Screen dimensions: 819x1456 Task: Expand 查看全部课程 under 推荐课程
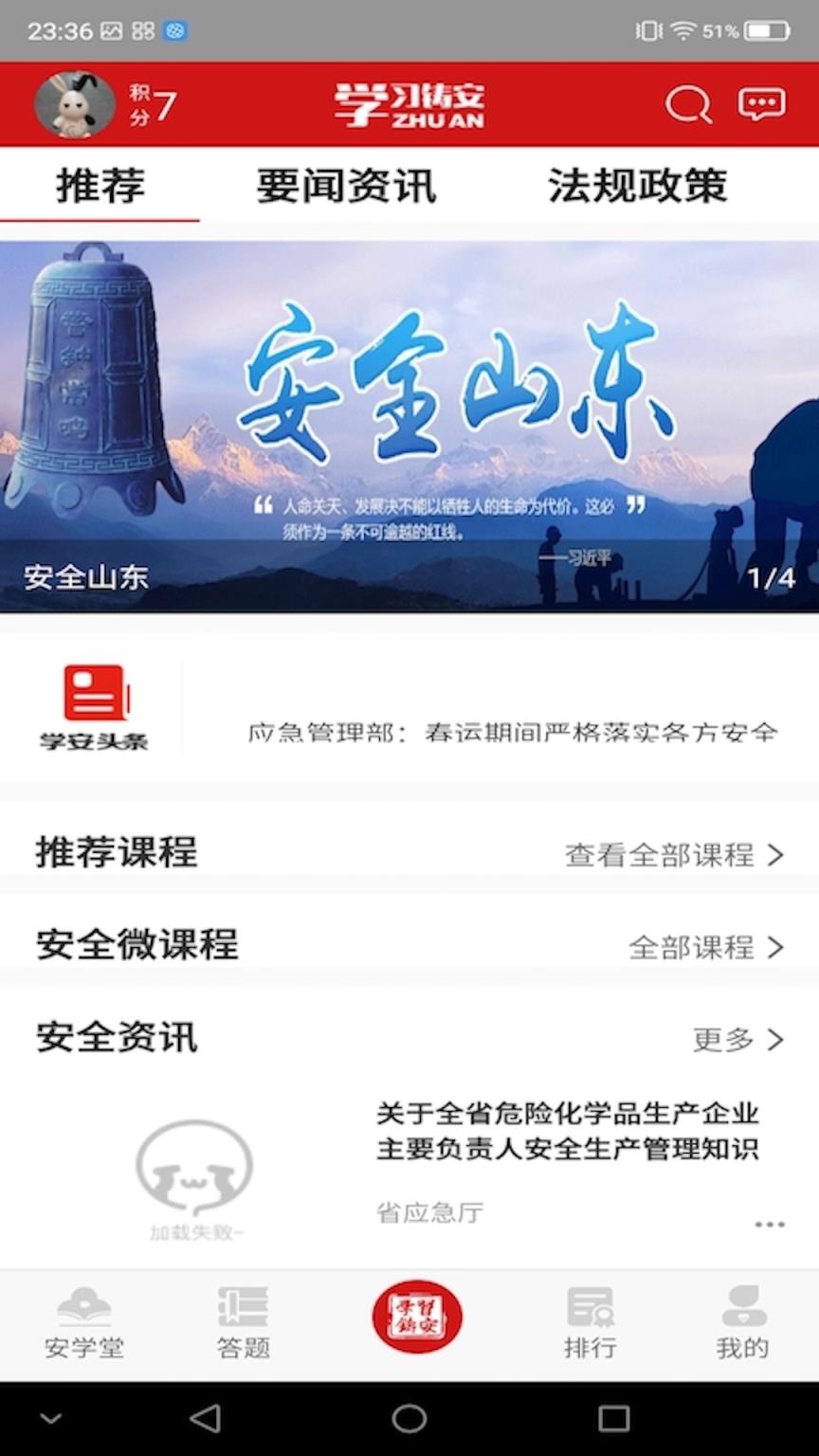(x=669, y=854)
